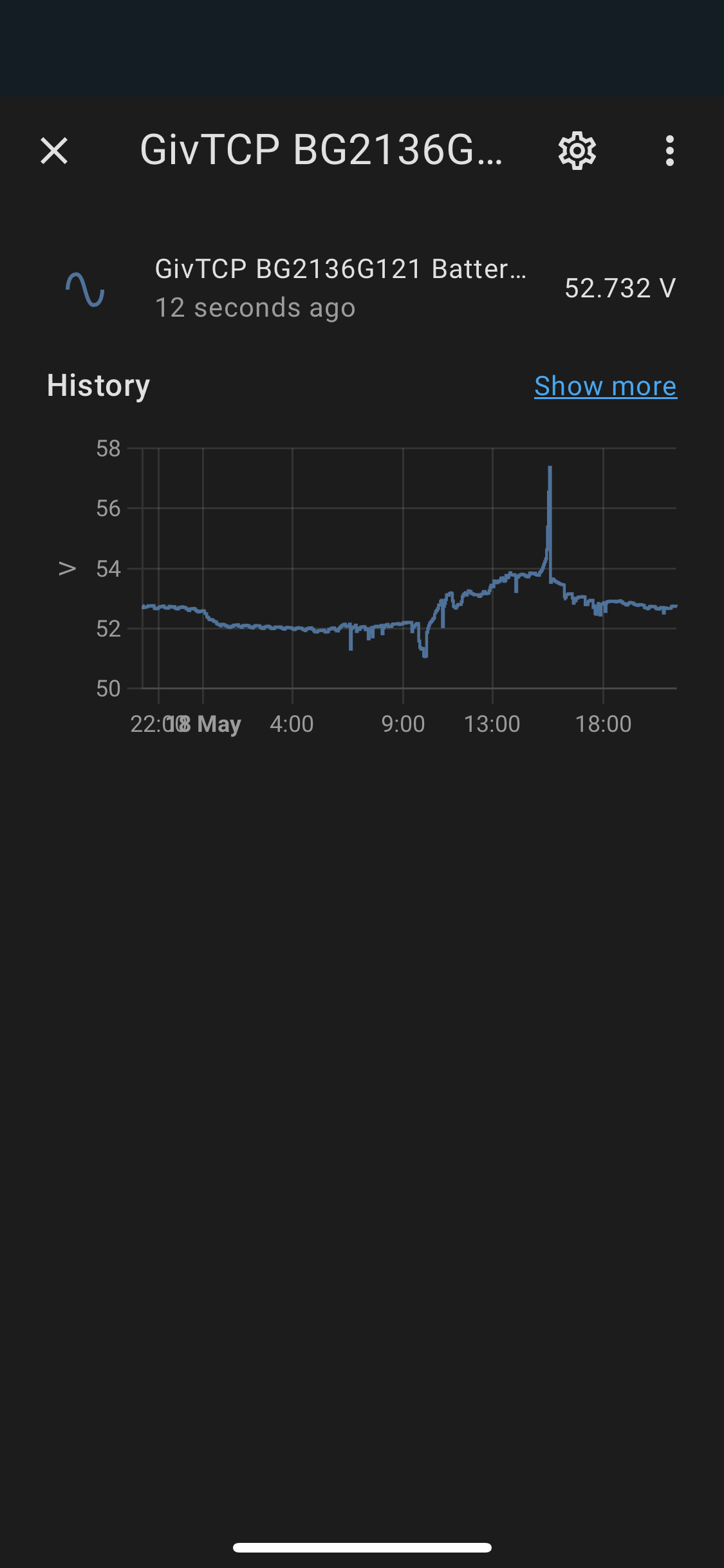Tap Show more history link
This screenshot has width=724, height=1568.
click(x=605, y=386)
